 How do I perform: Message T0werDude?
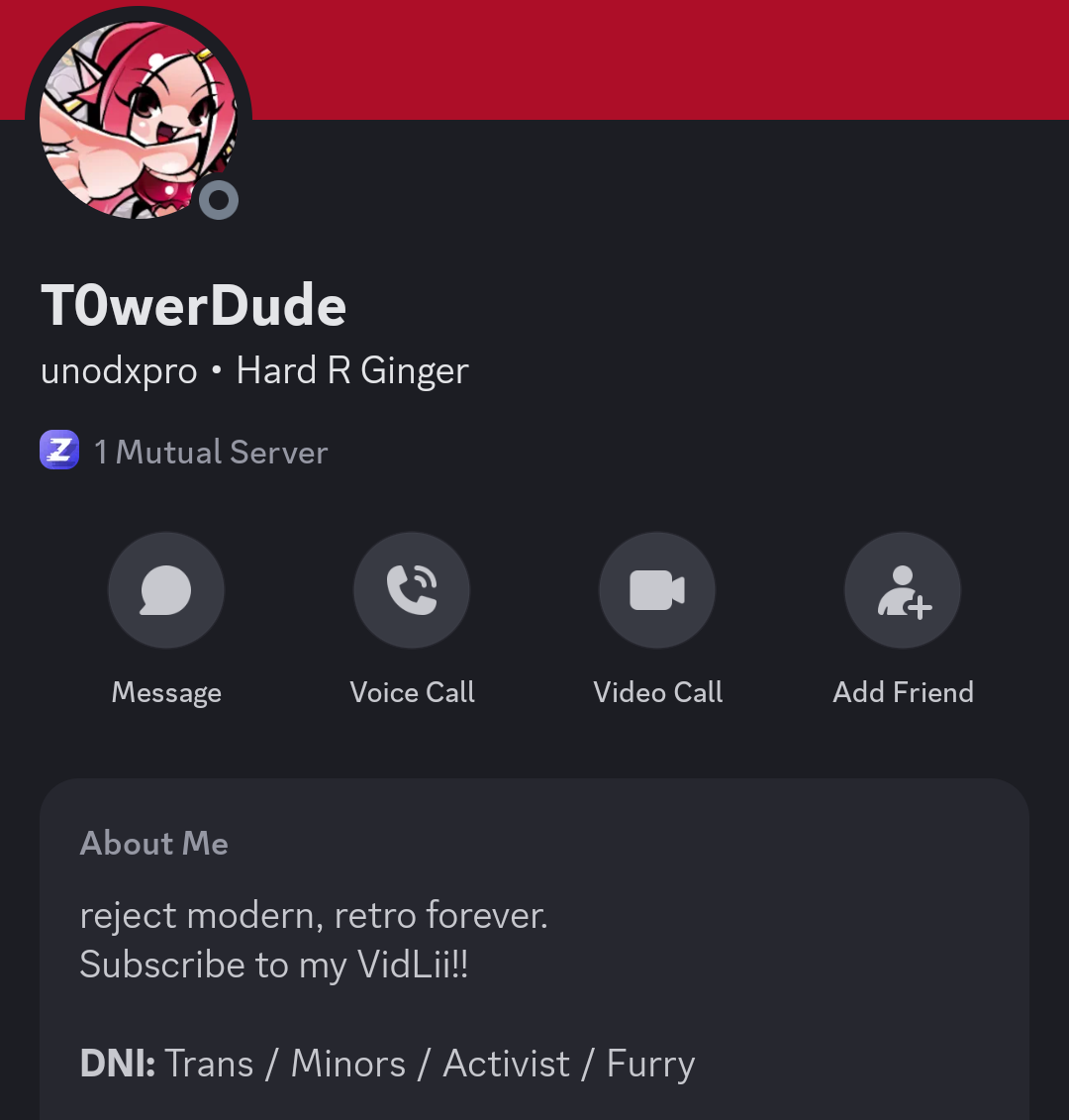pos(166,591)
